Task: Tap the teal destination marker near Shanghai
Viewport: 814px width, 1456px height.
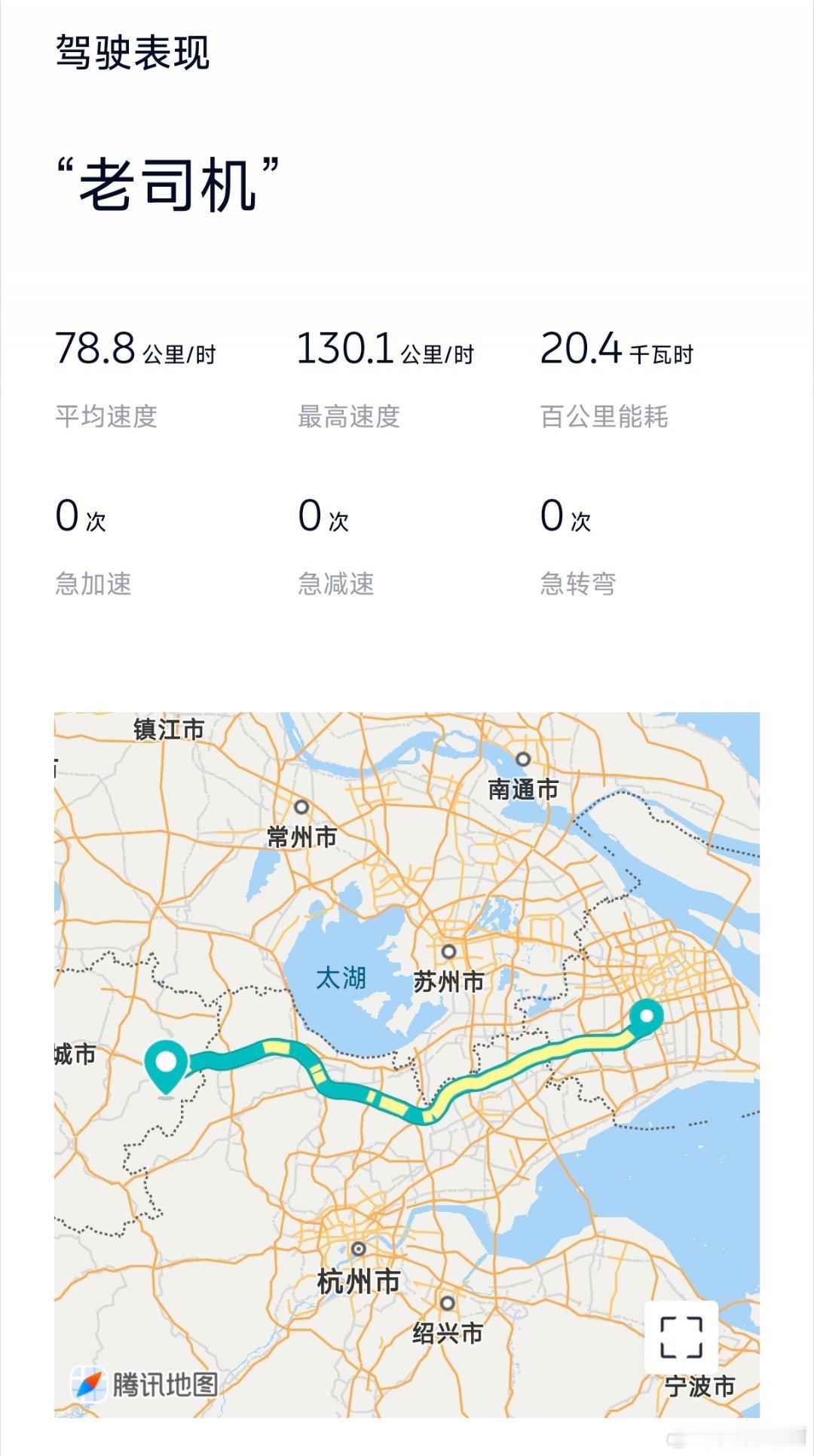Action: click(x=645, y=1017)
